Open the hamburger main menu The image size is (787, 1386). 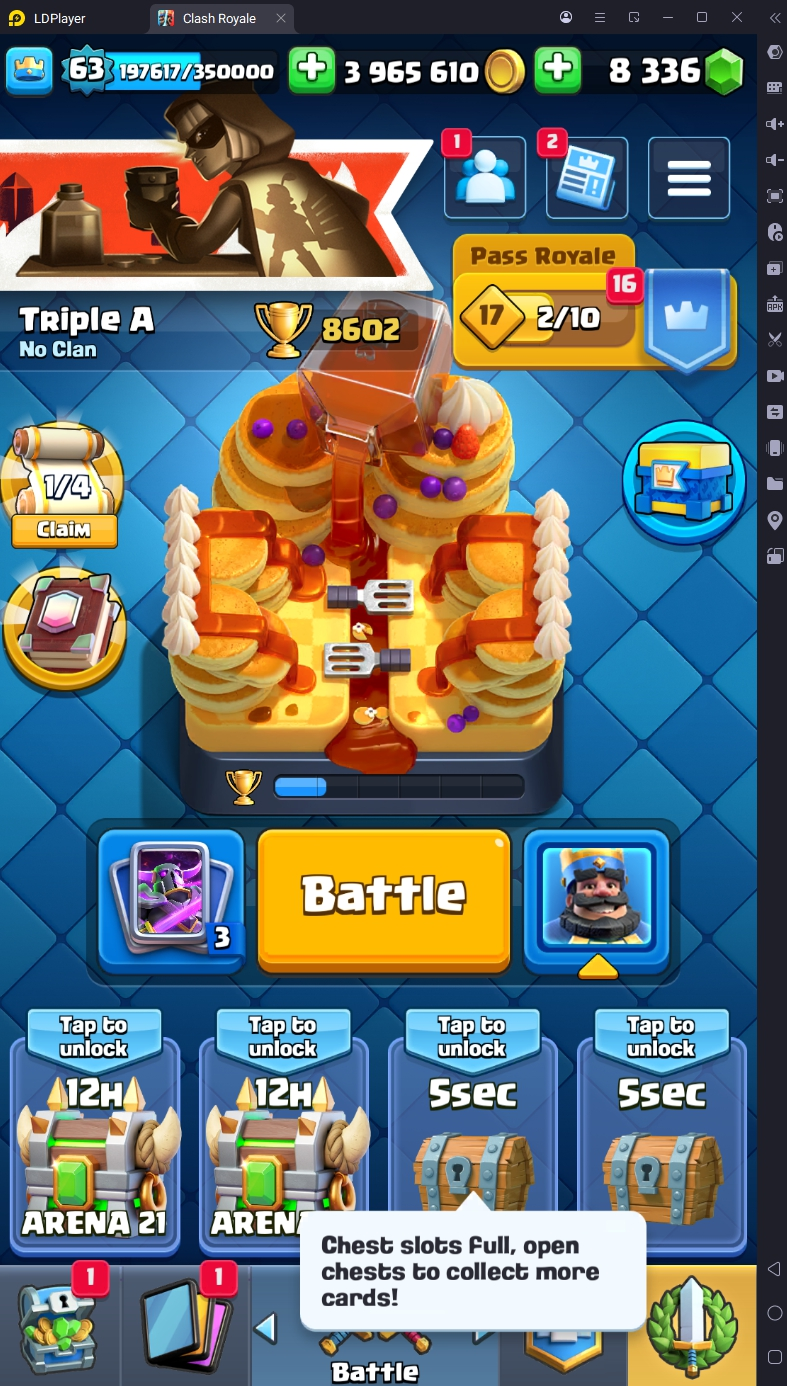coord(689,179)
